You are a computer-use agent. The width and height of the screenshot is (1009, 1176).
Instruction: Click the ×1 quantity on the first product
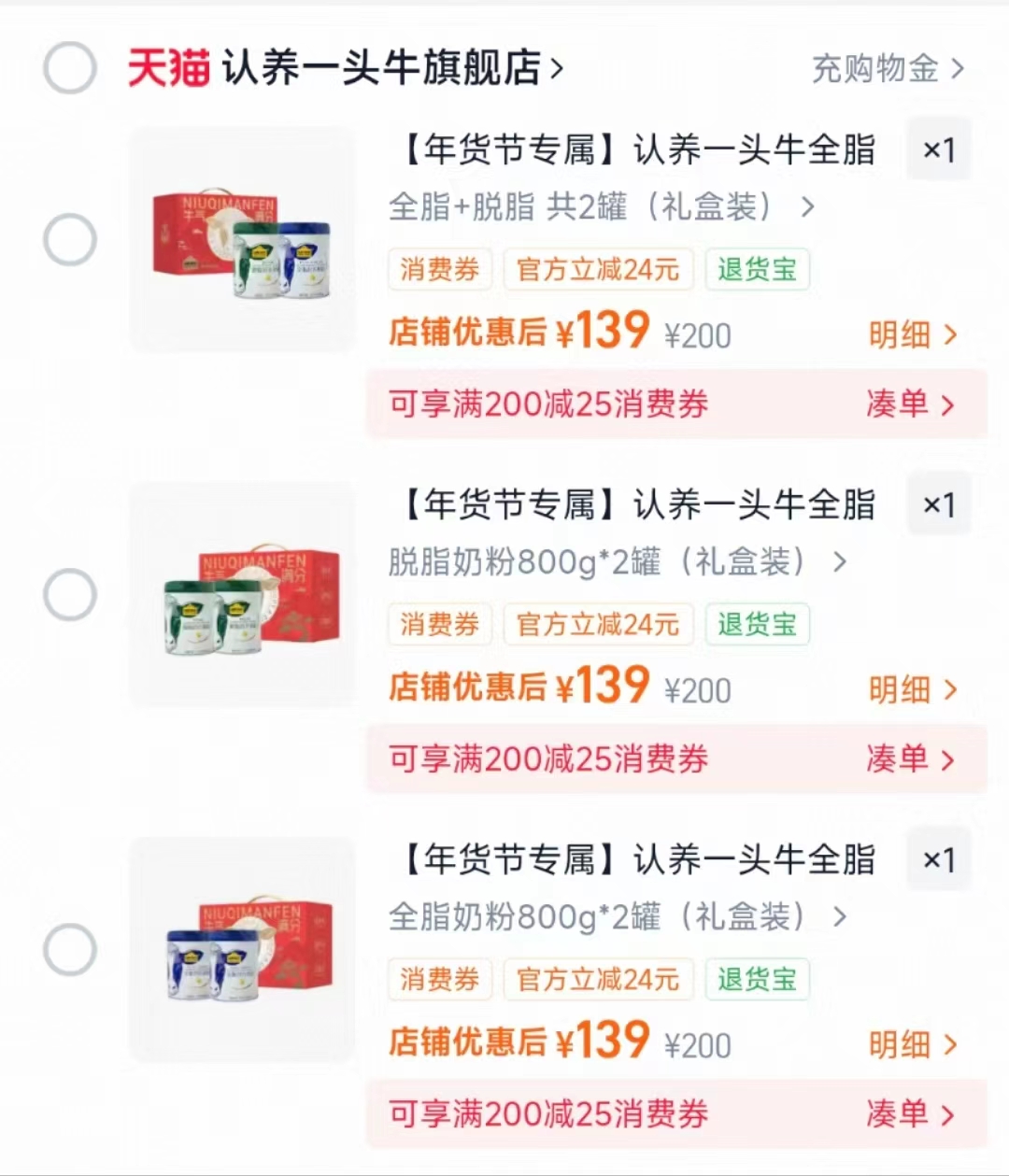(x=938, y=150)
